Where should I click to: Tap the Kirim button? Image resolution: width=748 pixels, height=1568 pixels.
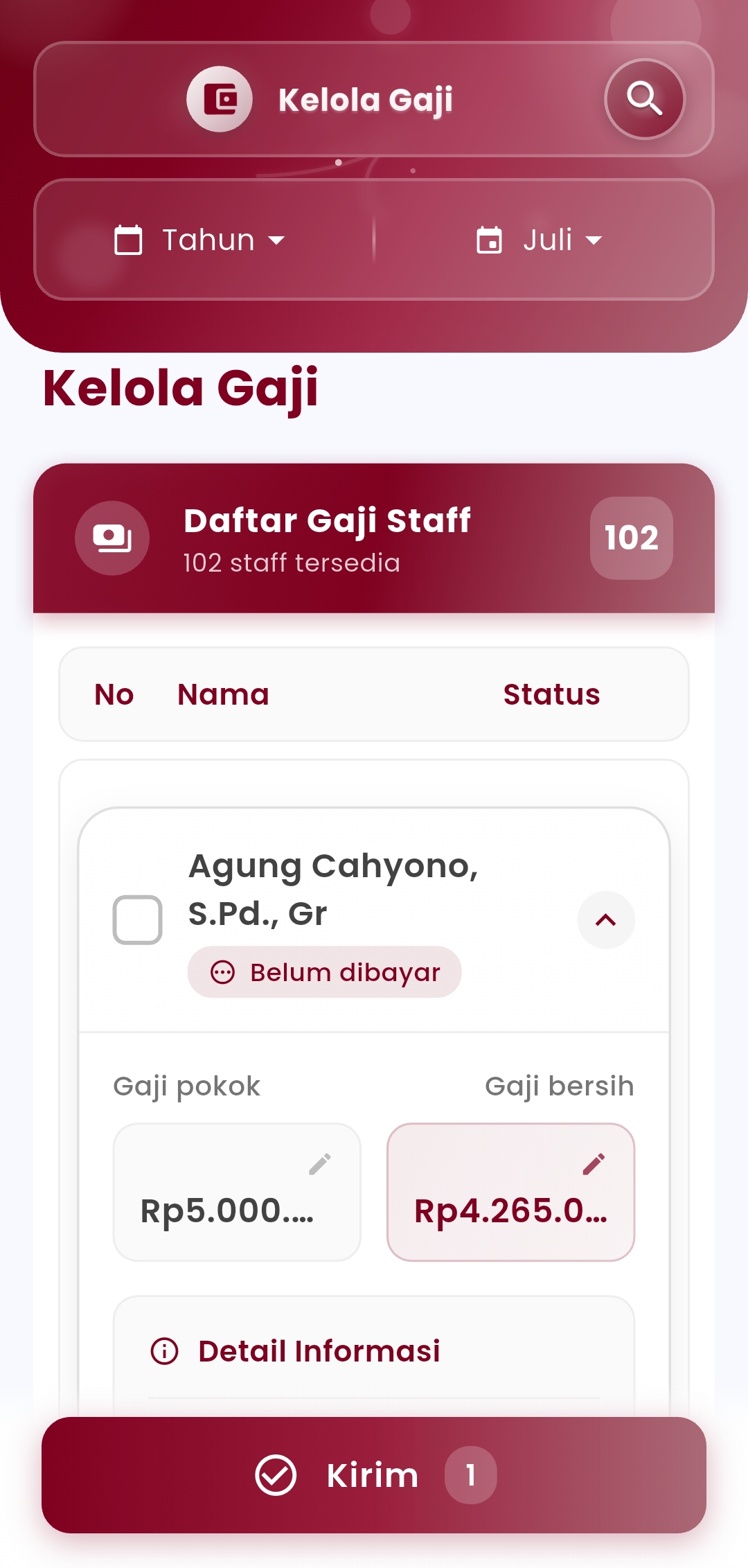[374, 1475]
